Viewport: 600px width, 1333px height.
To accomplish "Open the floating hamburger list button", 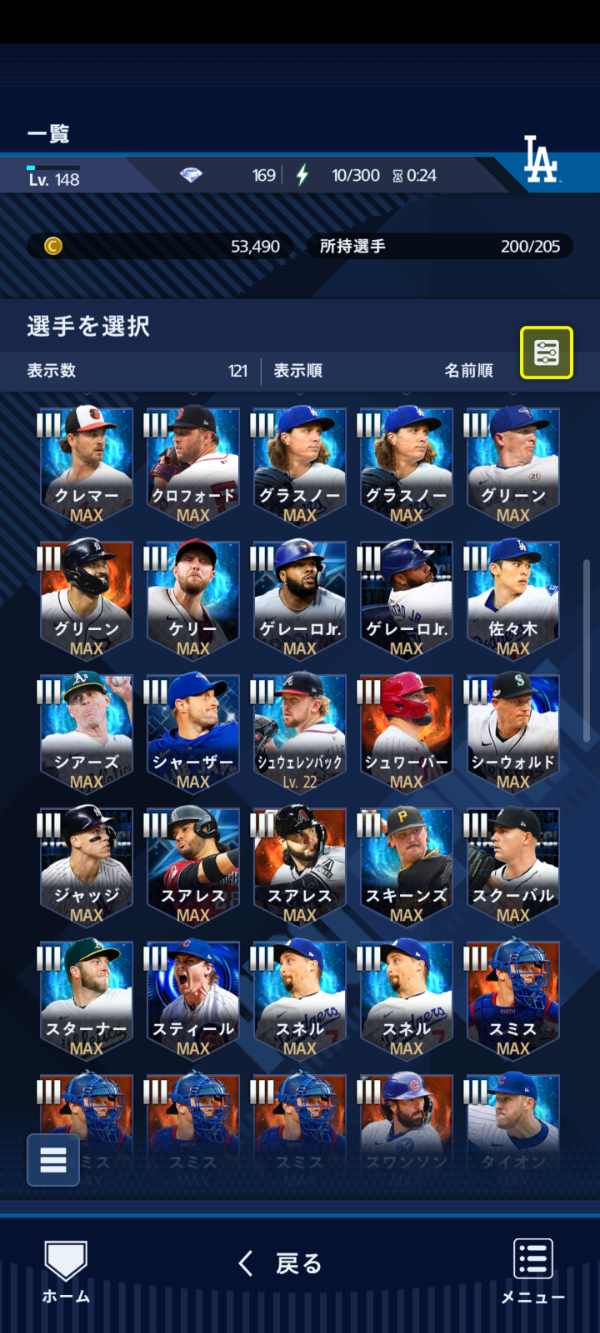I will 53,1160.
